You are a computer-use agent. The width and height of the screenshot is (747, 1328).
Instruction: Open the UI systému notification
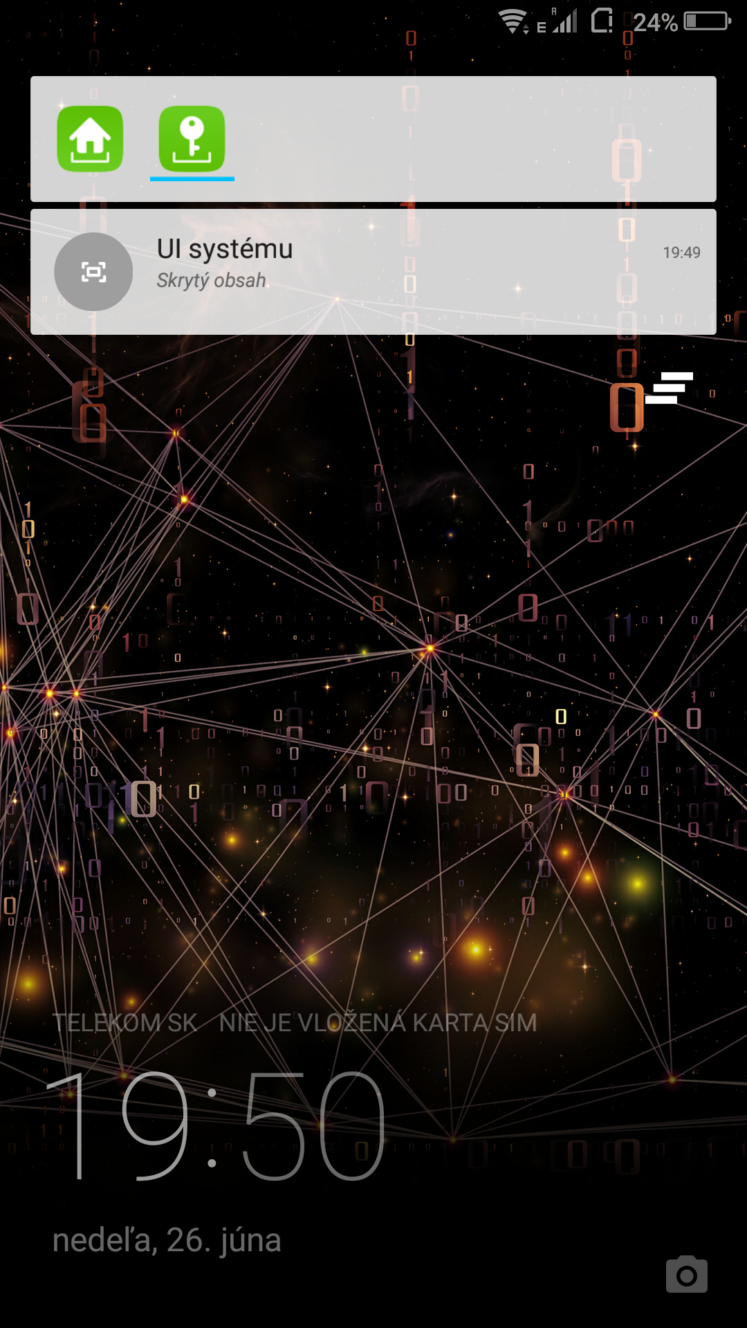pyautogui.click(x=373, y=271)
